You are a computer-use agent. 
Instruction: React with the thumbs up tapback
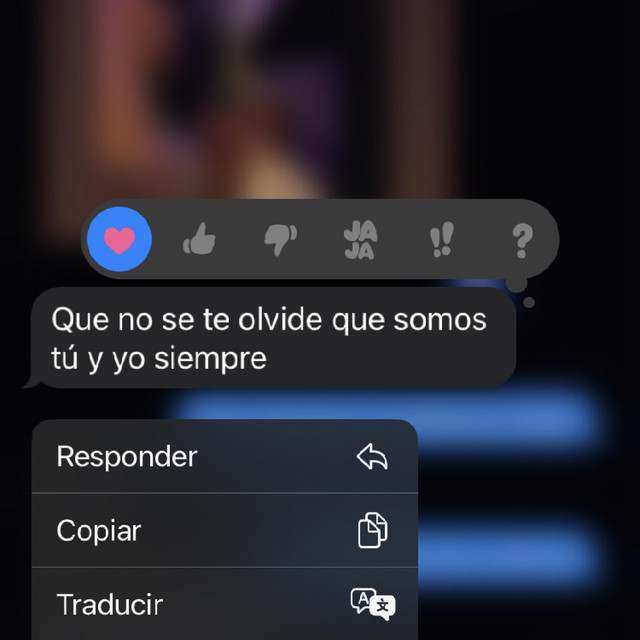tap(200, 240)
